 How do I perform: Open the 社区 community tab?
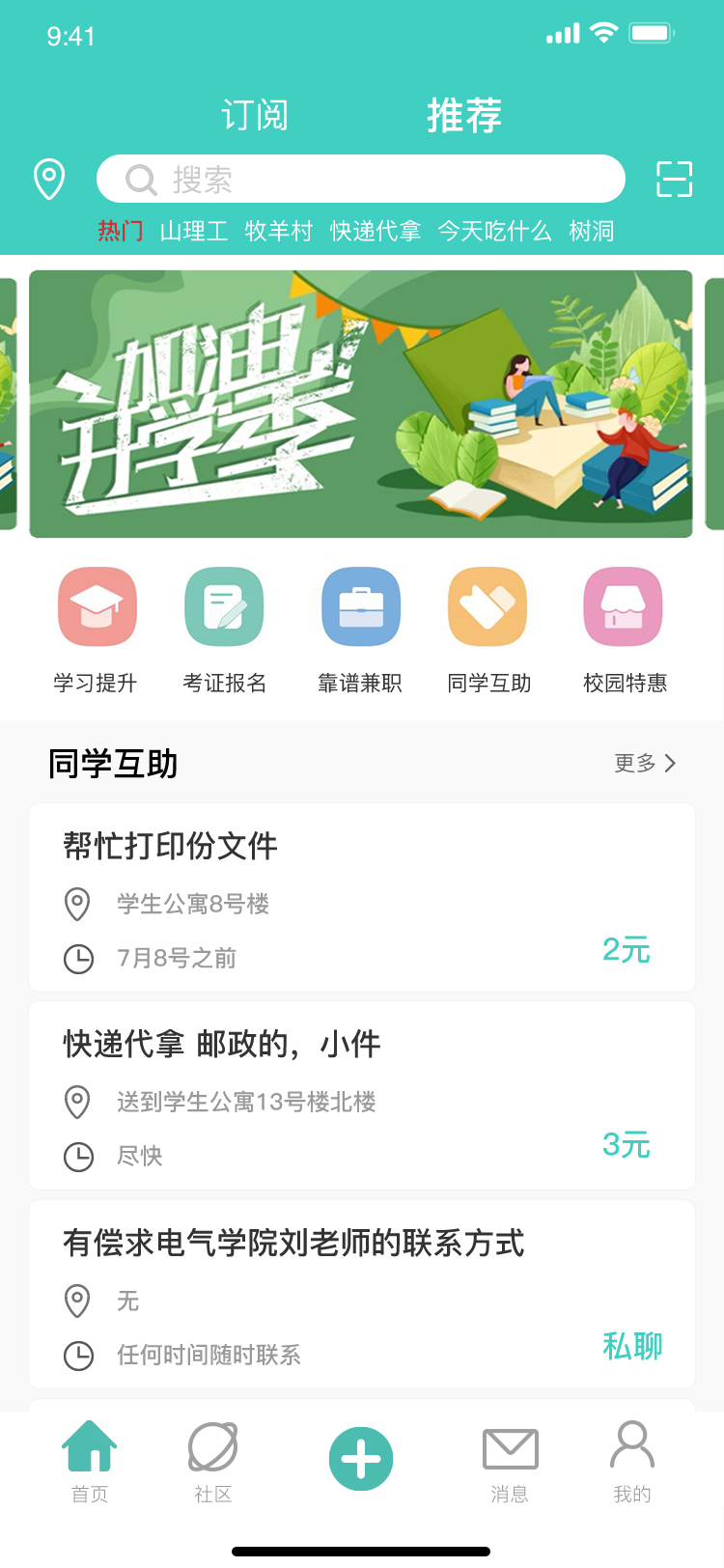(x=212, y=1460)
